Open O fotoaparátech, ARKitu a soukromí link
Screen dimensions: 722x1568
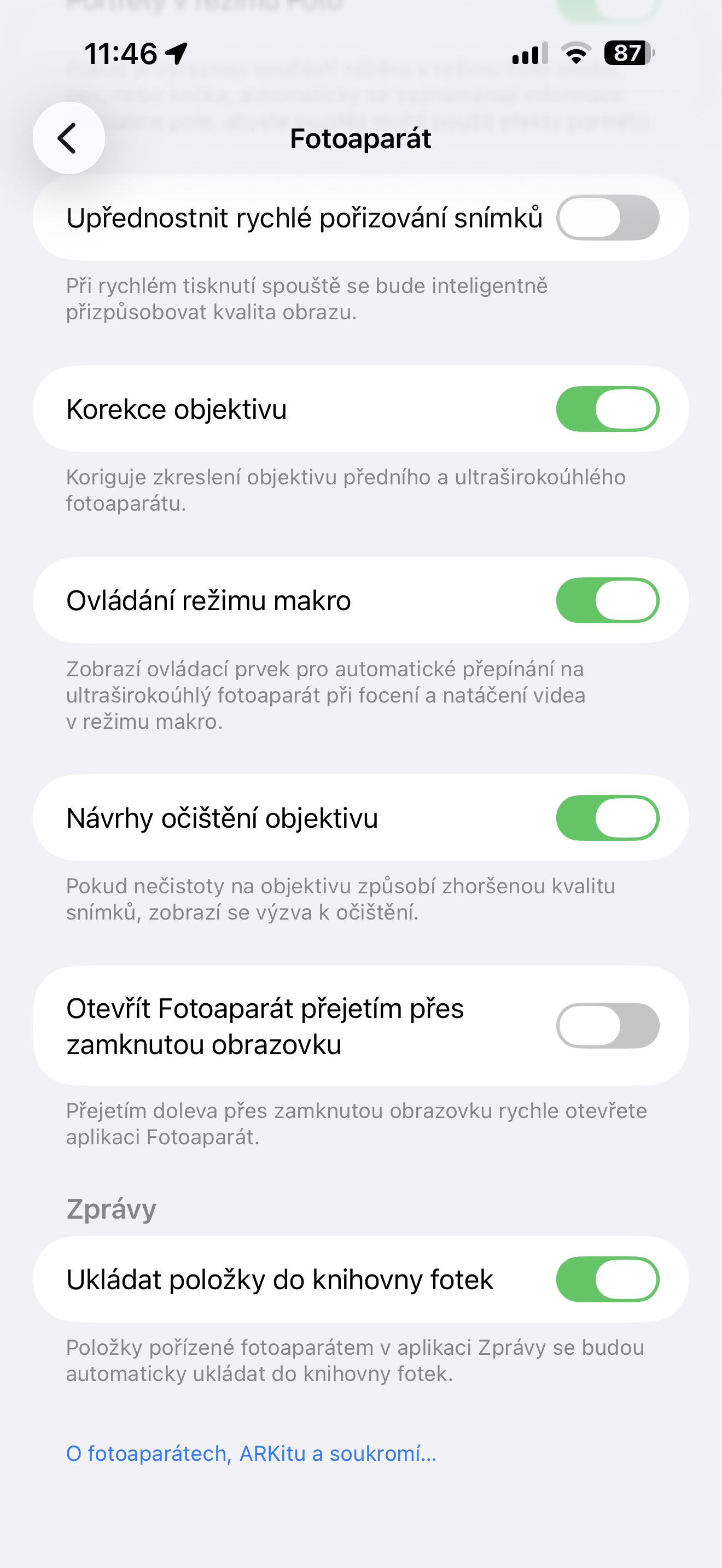coord(251,1454)
